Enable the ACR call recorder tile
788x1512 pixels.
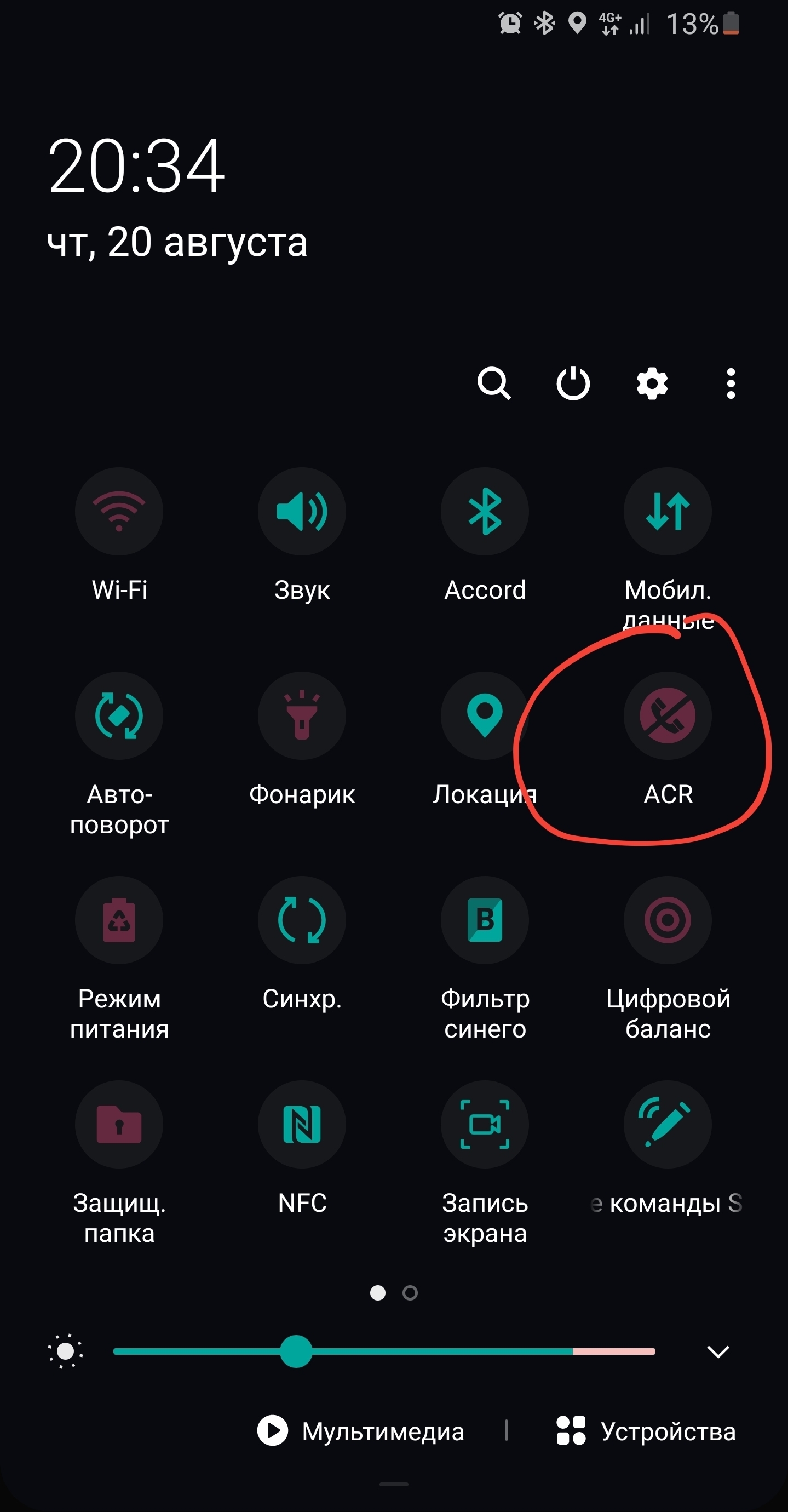coord(668,715)
